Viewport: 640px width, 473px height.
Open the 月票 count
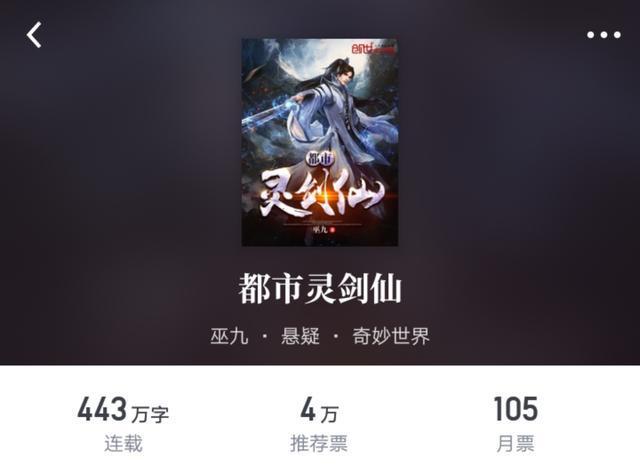click(515, 424)
